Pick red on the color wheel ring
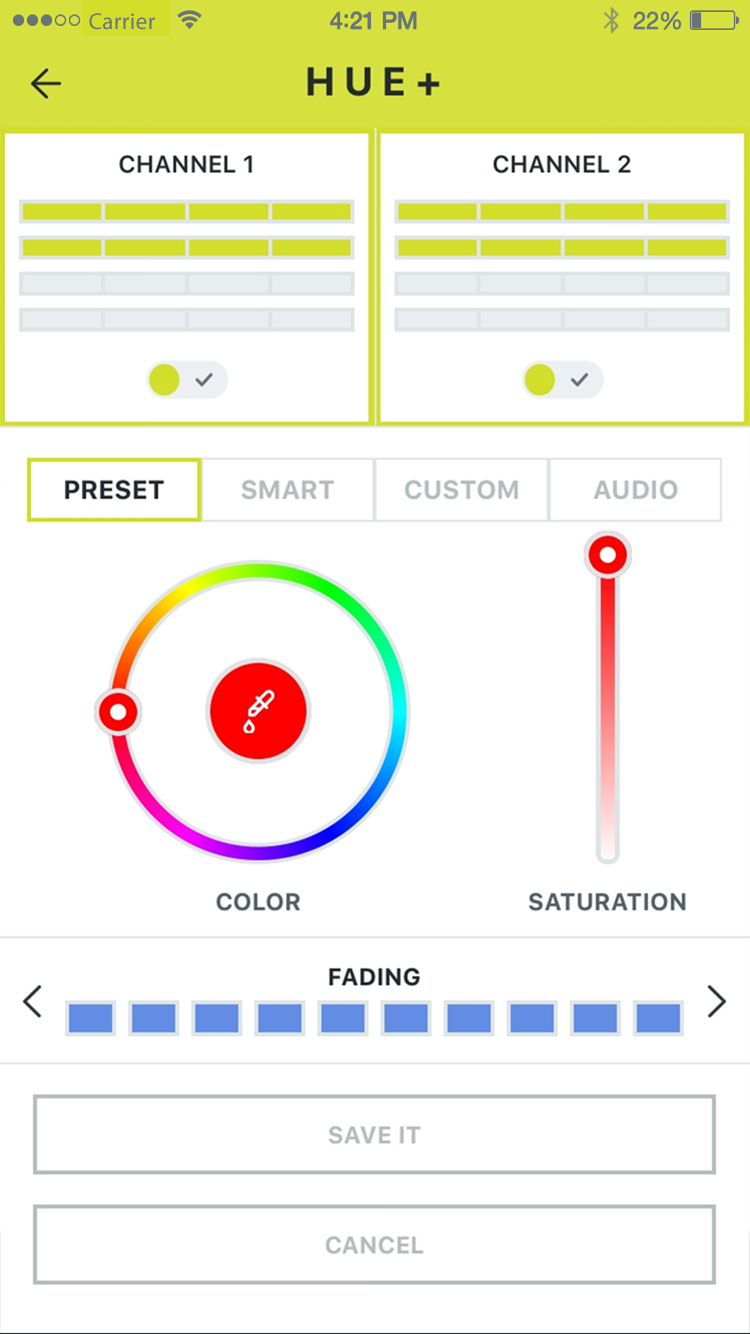 click(x=118, y=711)
